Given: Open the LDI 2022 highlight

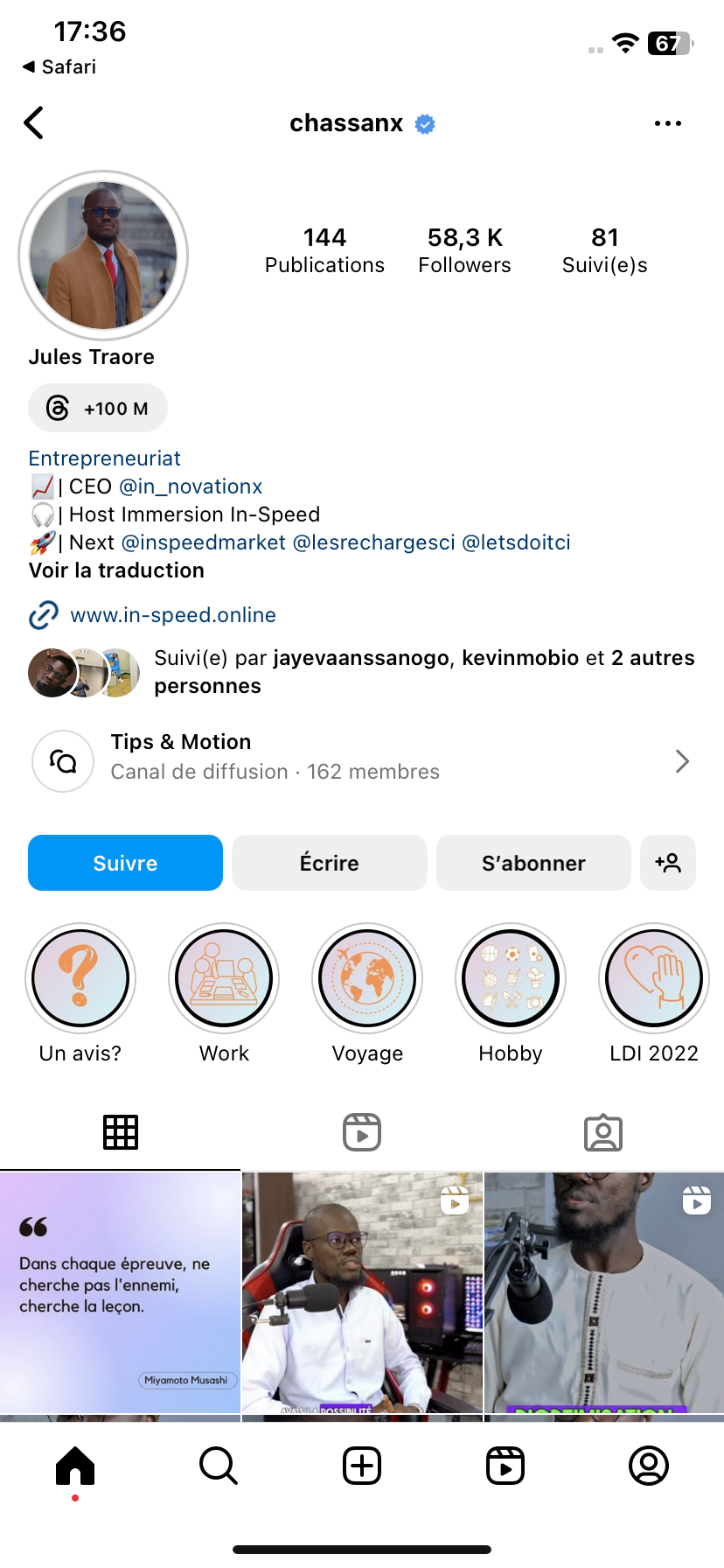Looking at the screenshot, I should tap(654, 978).
